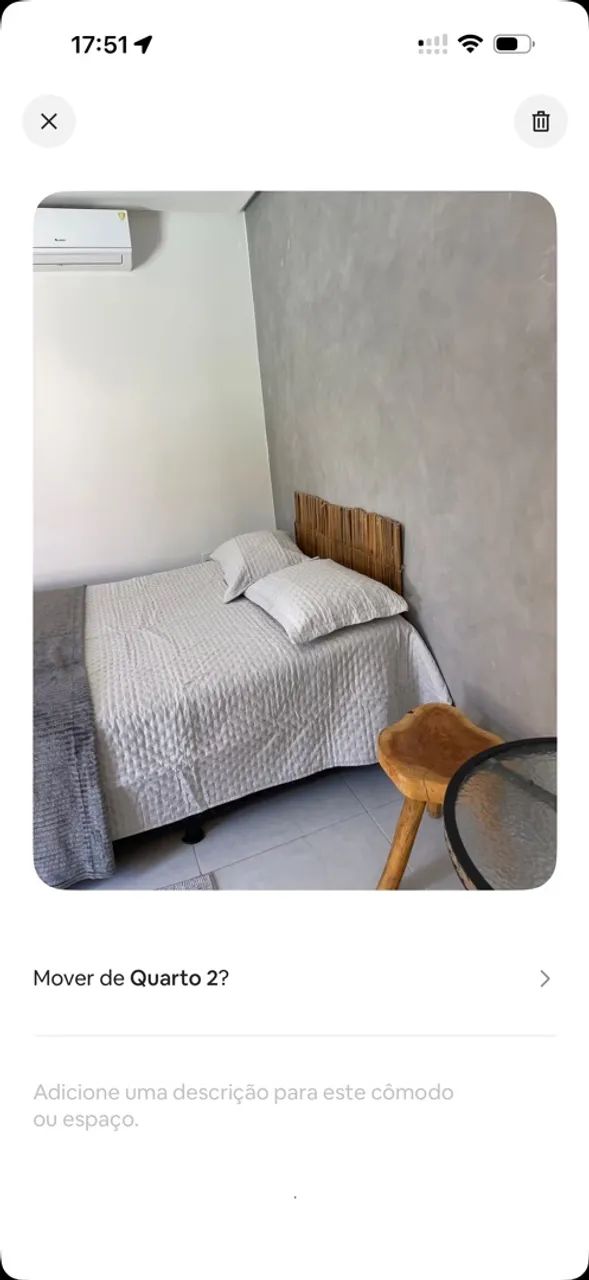This screenshot has height=1280, width=589.
Task: Close the photo editing screen
Action: tap(49, 121)
